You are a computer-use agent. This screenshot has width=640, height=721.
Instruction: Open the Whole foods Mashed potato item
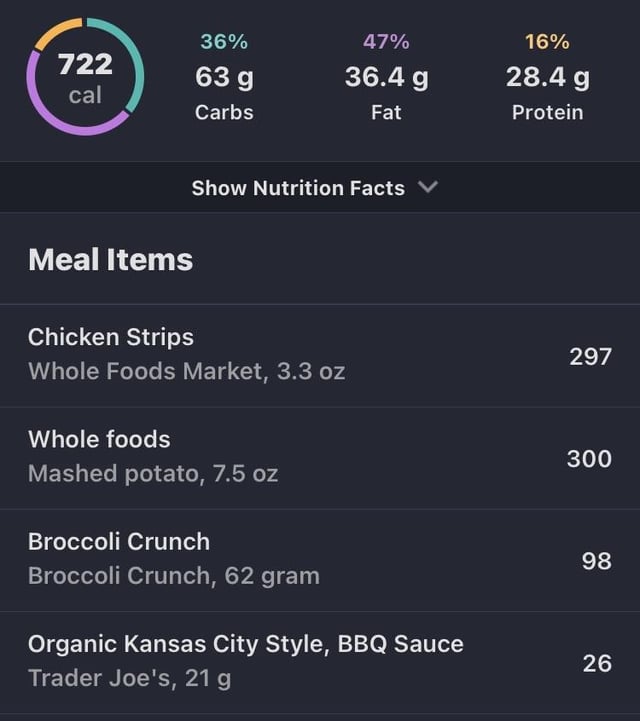319,457
